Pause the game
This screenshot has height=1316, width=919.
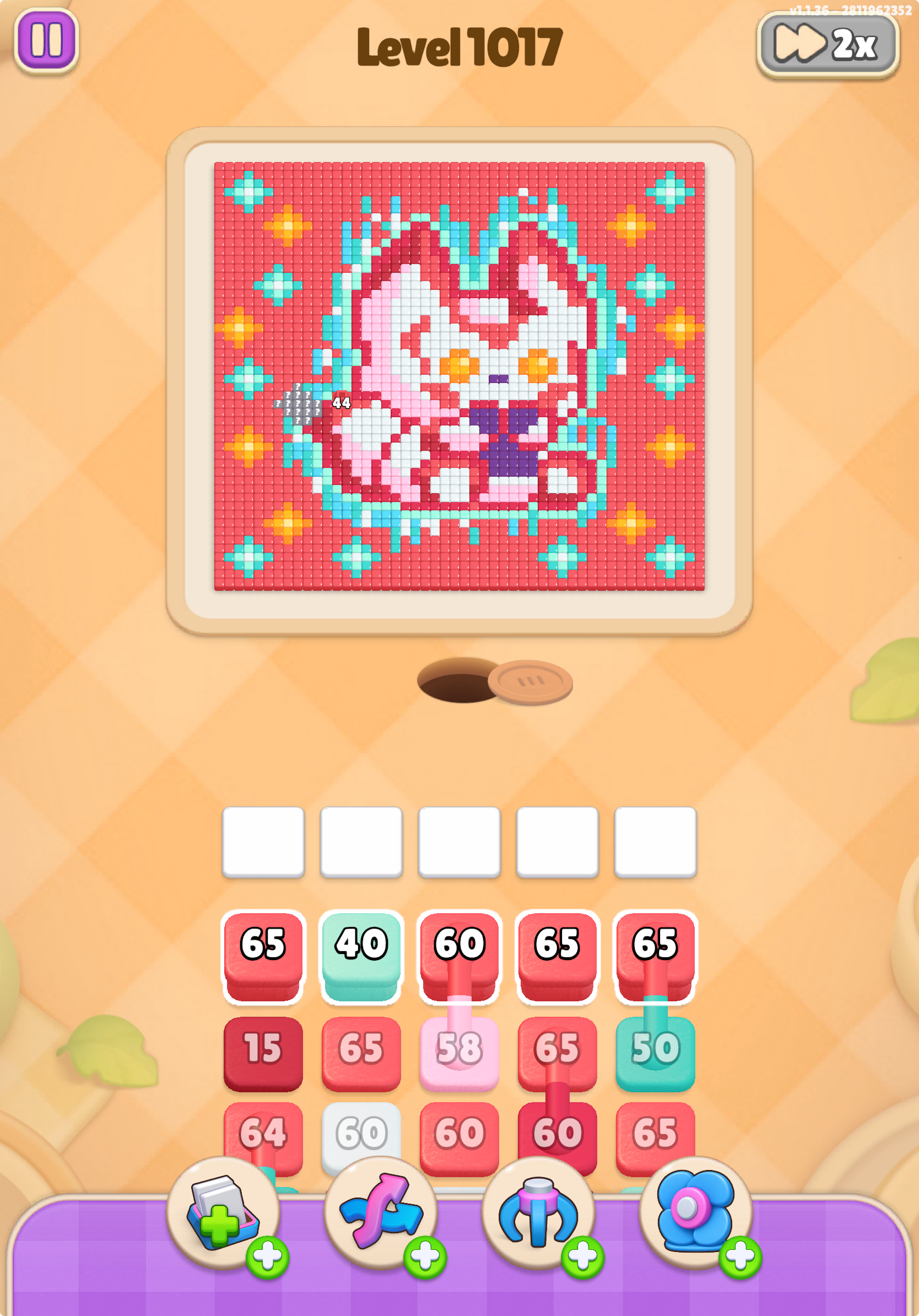click(x=46, y=41)
